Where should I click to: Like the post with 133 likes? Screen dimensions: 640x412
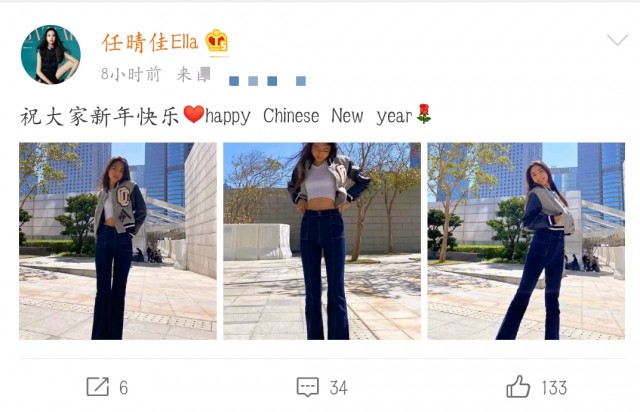[x=535, y=387]
